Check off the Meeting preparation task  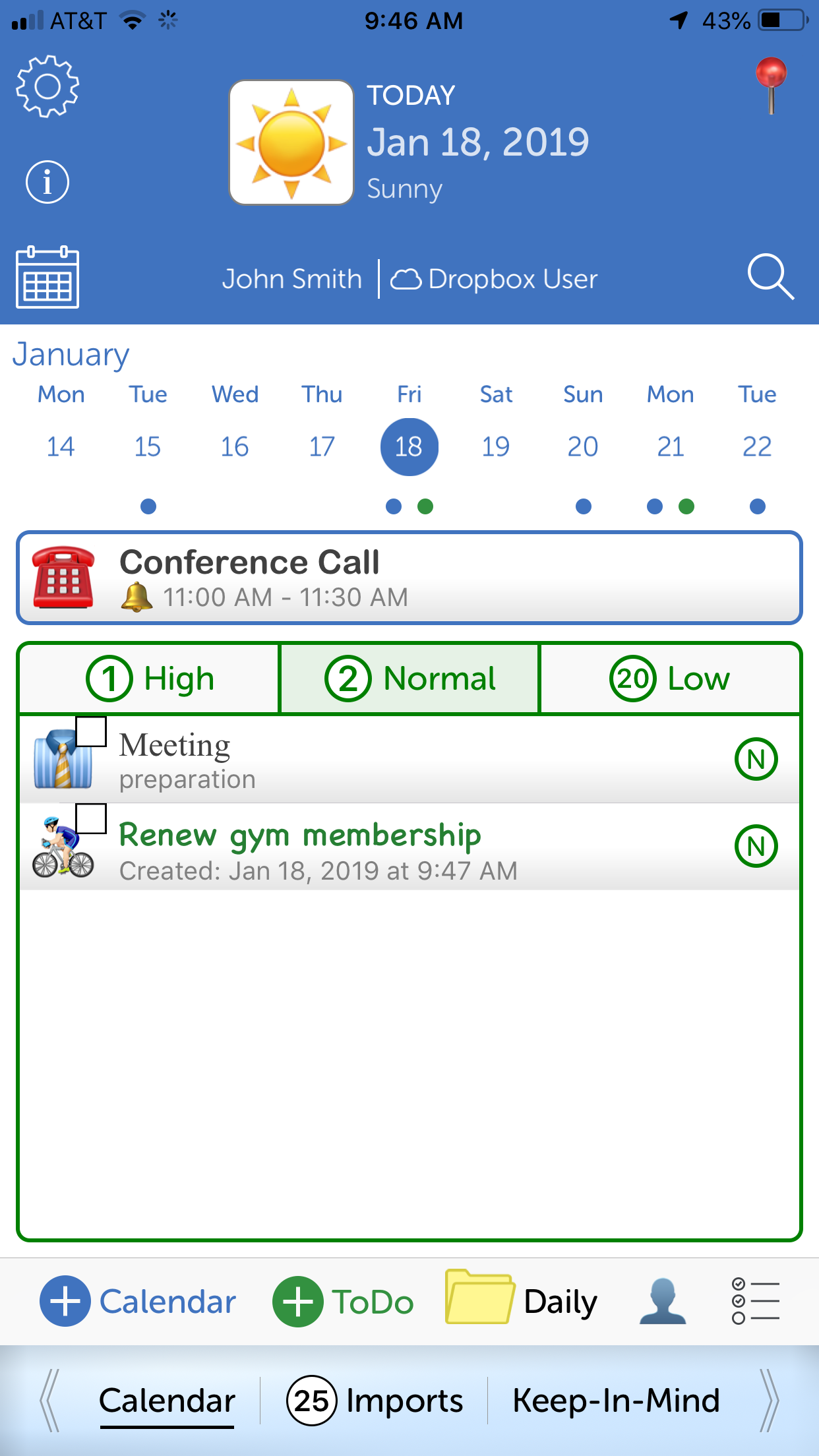(x=91, y=731)
